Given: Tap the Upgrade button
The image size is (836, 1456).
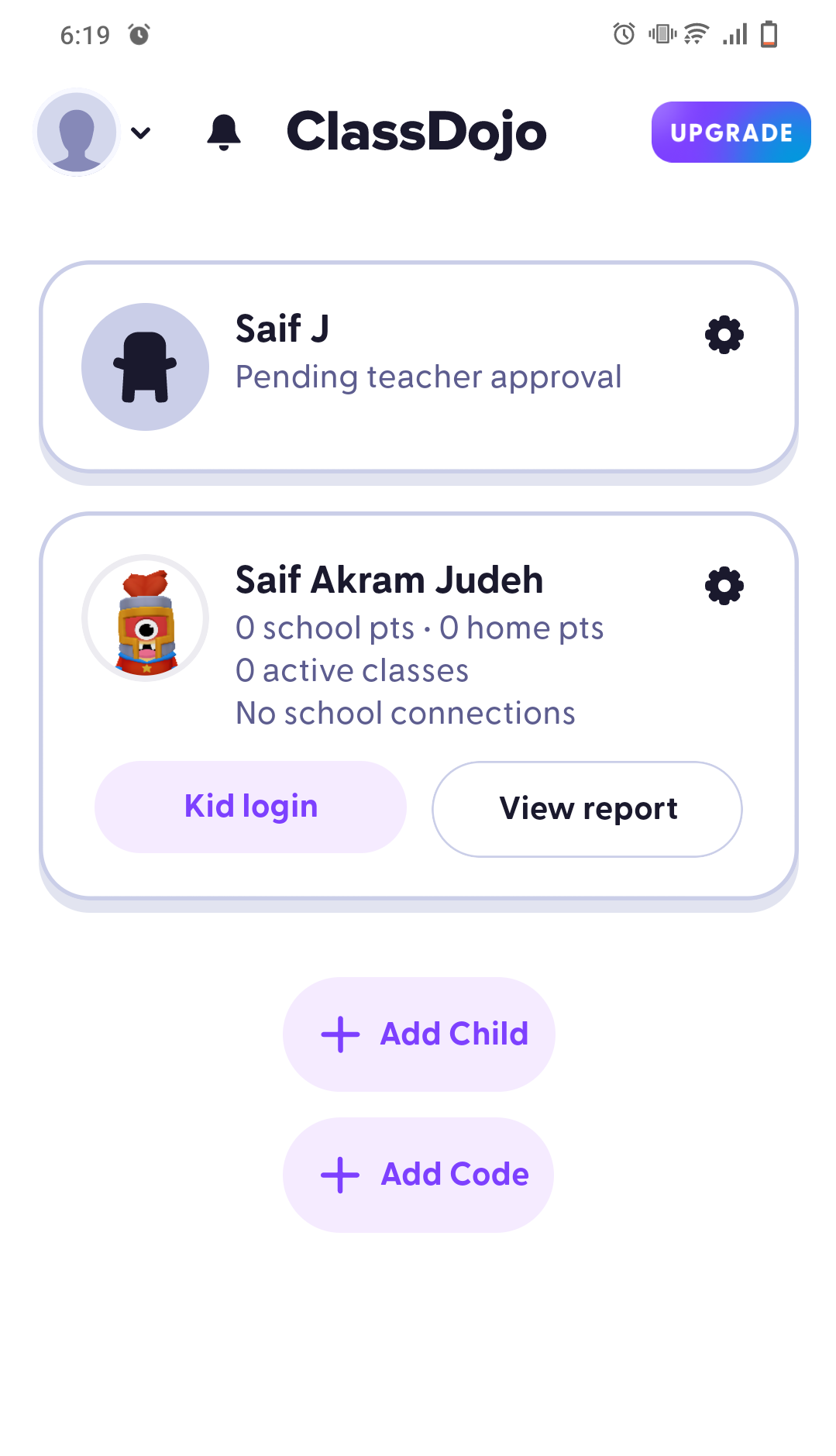Looking at the screenshot, I should 731,133.
